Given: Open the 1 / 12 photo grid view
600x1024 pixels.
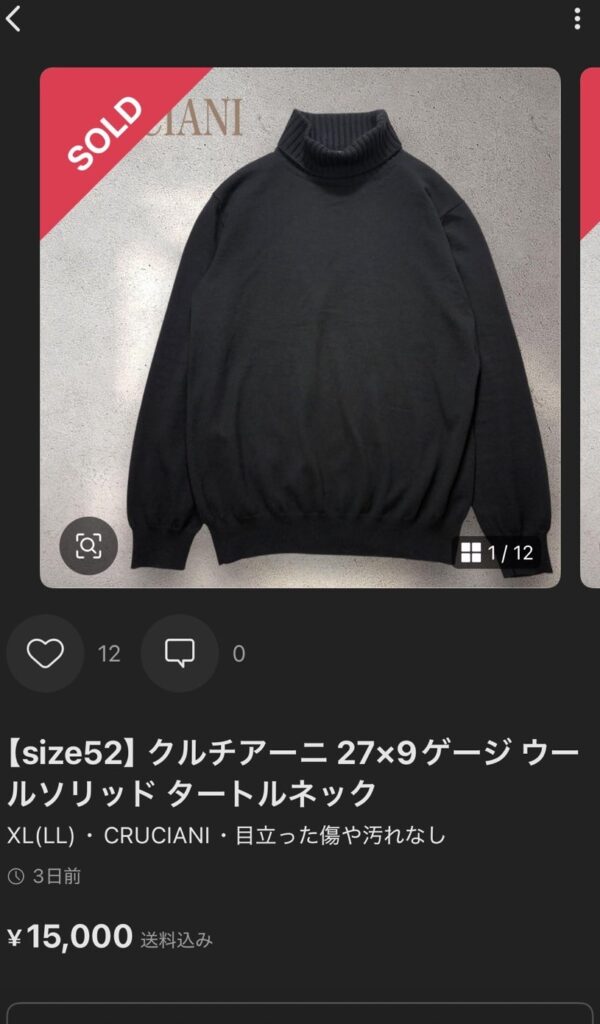Looking at the screenshot, I should click(497, 552).
